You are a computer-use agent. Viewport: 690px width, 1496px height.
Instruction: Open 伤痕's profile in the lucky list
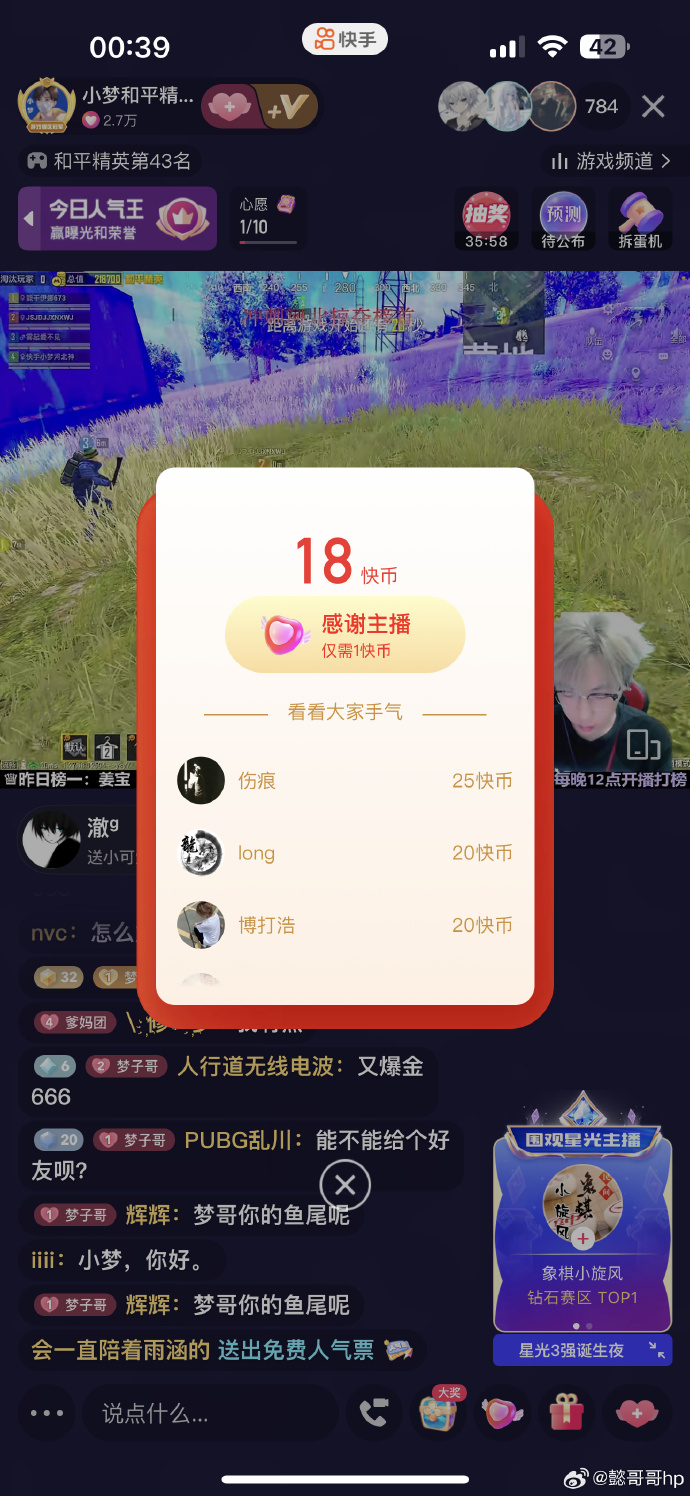[x=201, y=780]
